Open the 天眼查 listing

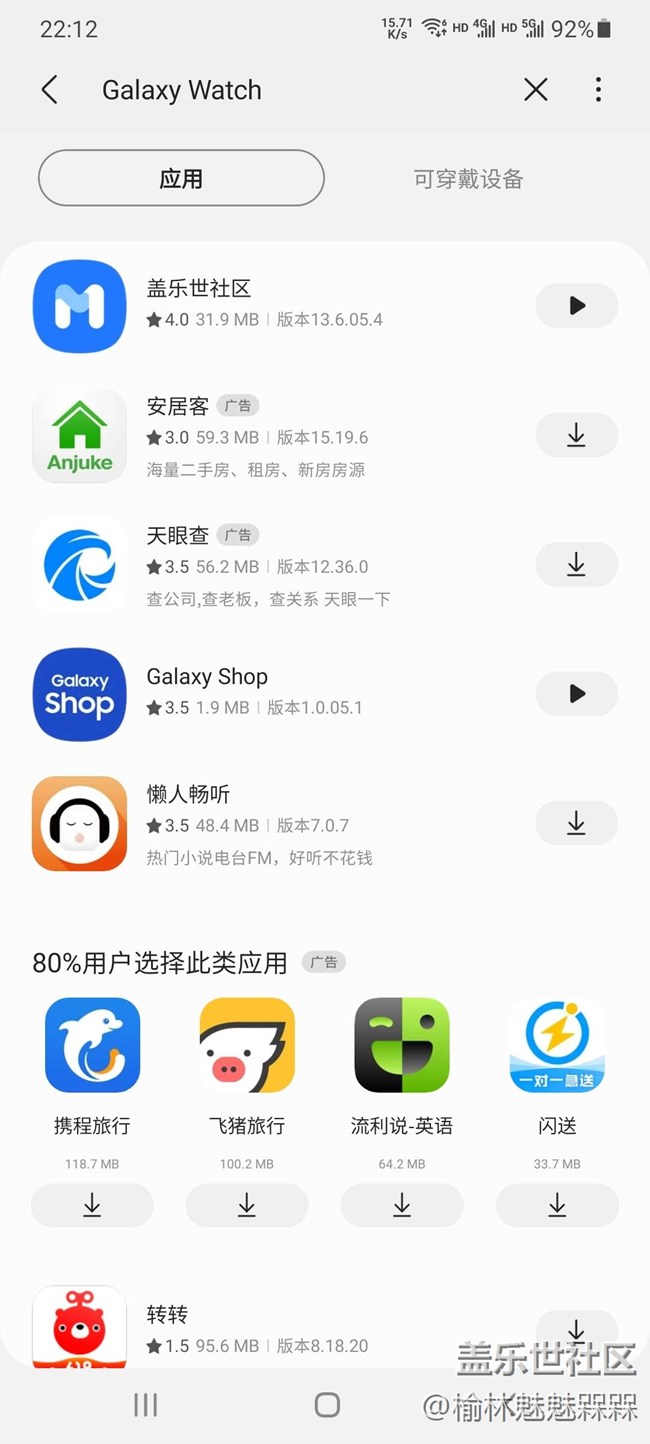point(178,536)
